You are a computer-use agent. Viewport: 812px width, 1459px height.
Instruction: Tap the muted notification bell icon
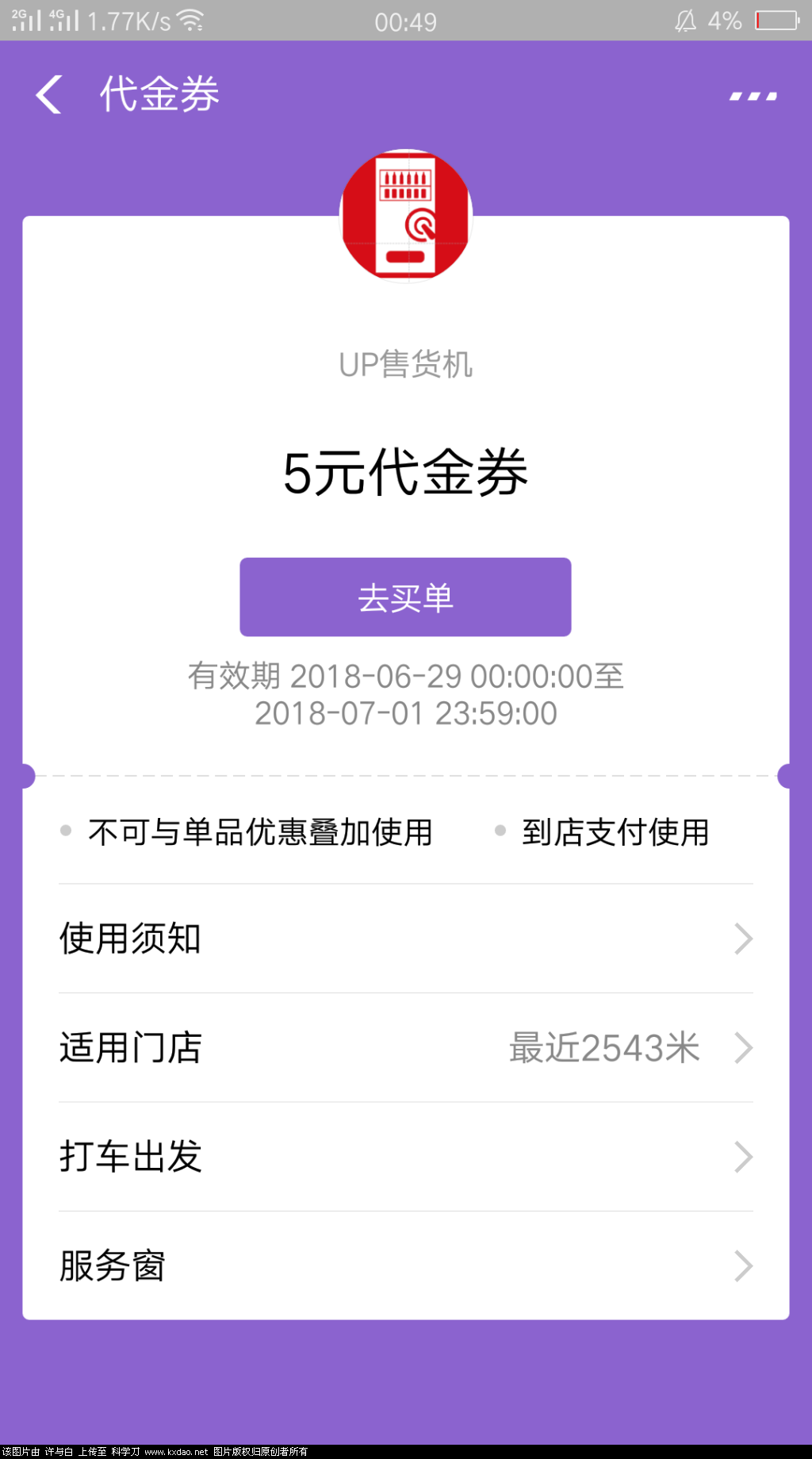(x=688, y=19)
